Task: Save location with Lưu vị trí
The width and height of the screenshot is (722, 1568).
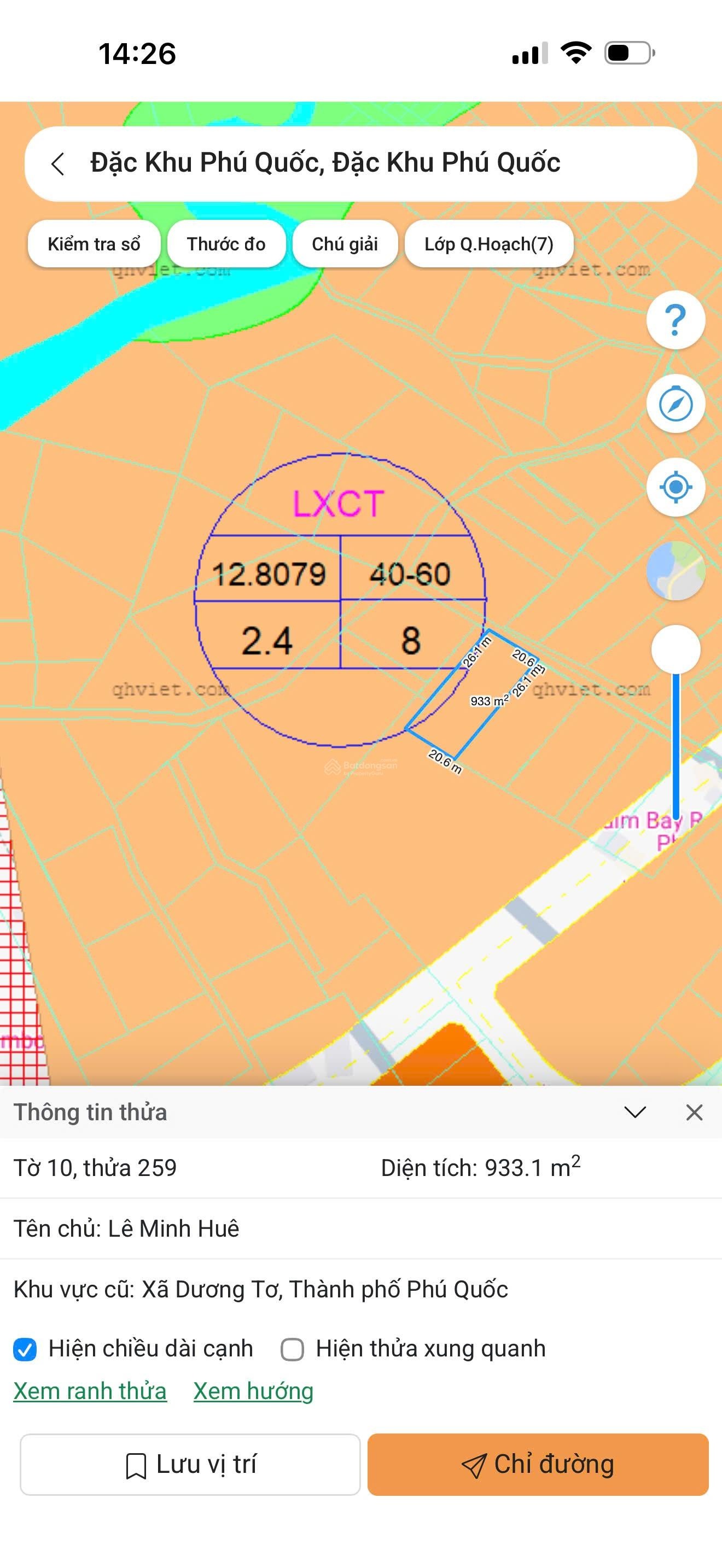Action: pos(190,1465)
